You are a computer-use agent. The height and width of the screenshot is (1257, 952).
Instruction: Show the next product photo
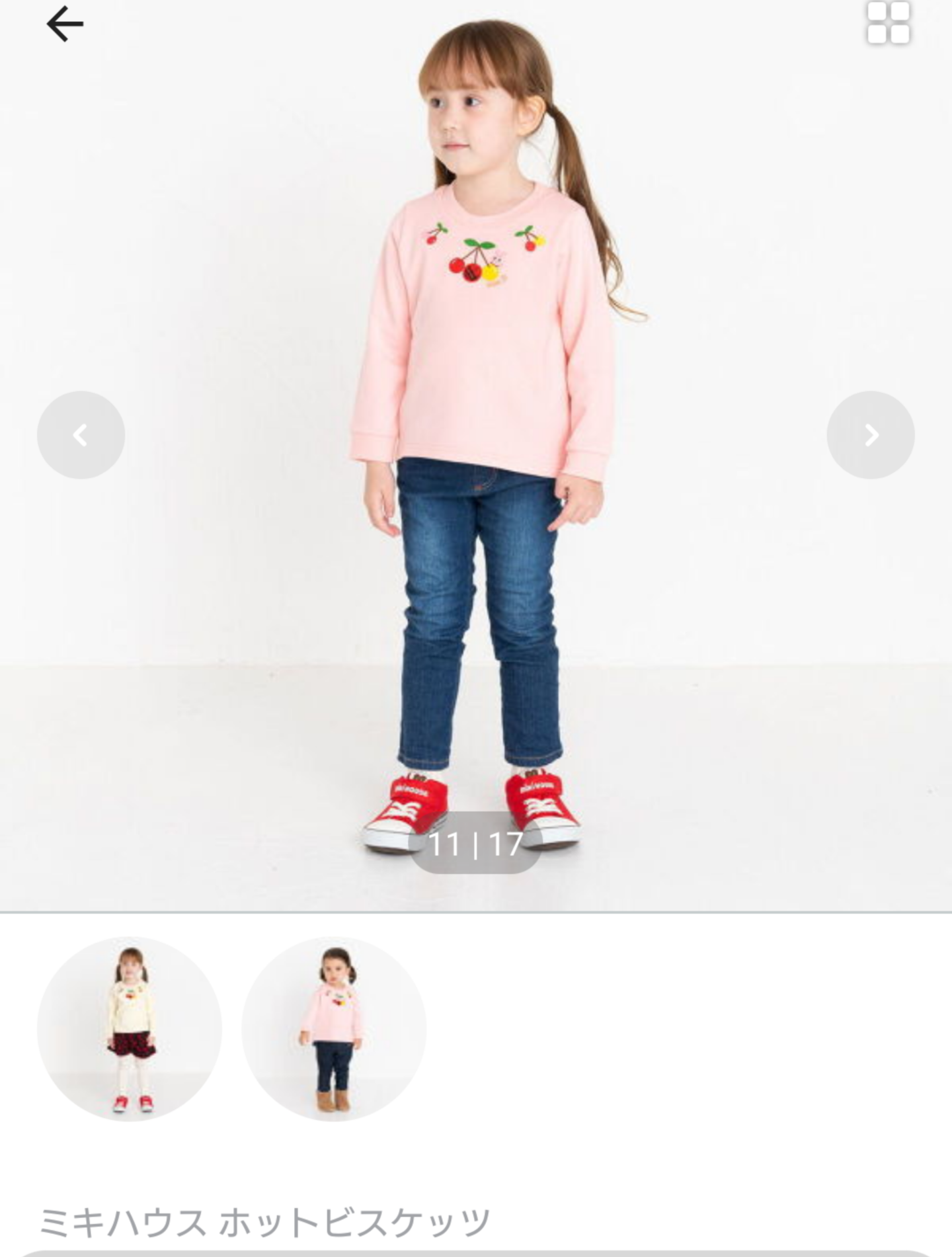coord(871,435)
